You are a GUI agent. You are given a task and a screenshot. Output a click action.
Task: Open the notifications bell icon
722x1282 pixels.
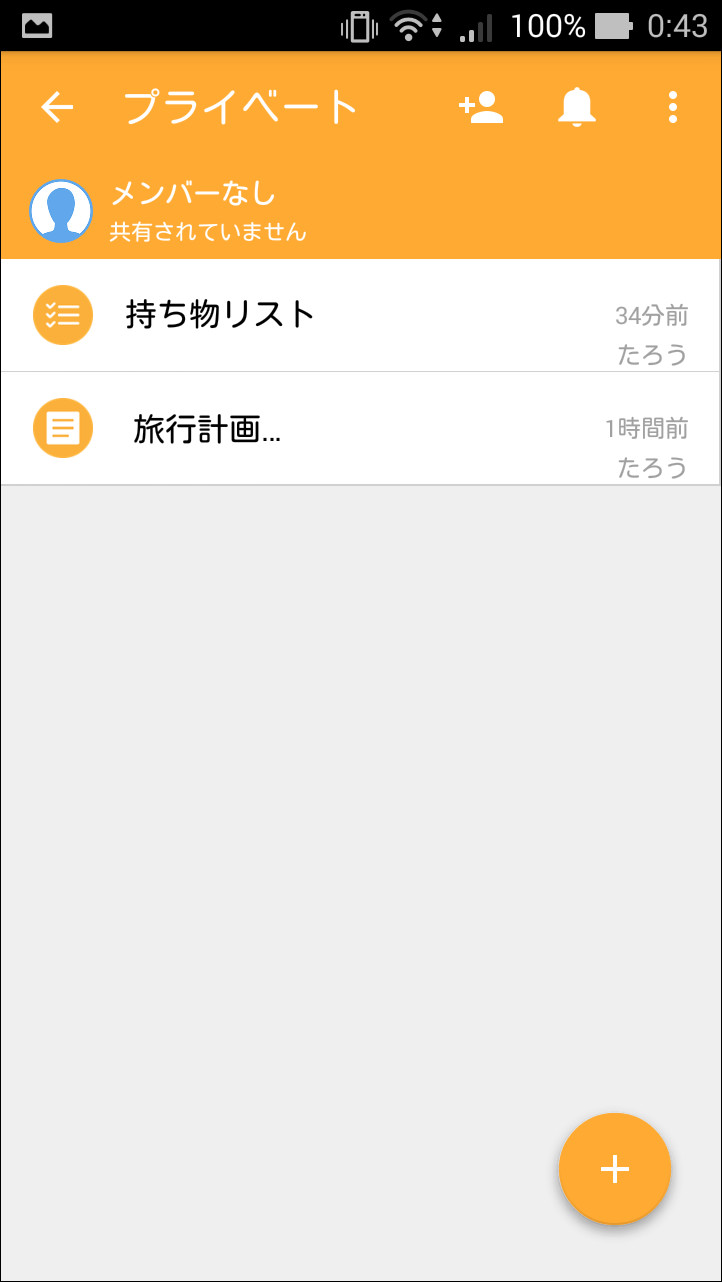coord(576,107)
